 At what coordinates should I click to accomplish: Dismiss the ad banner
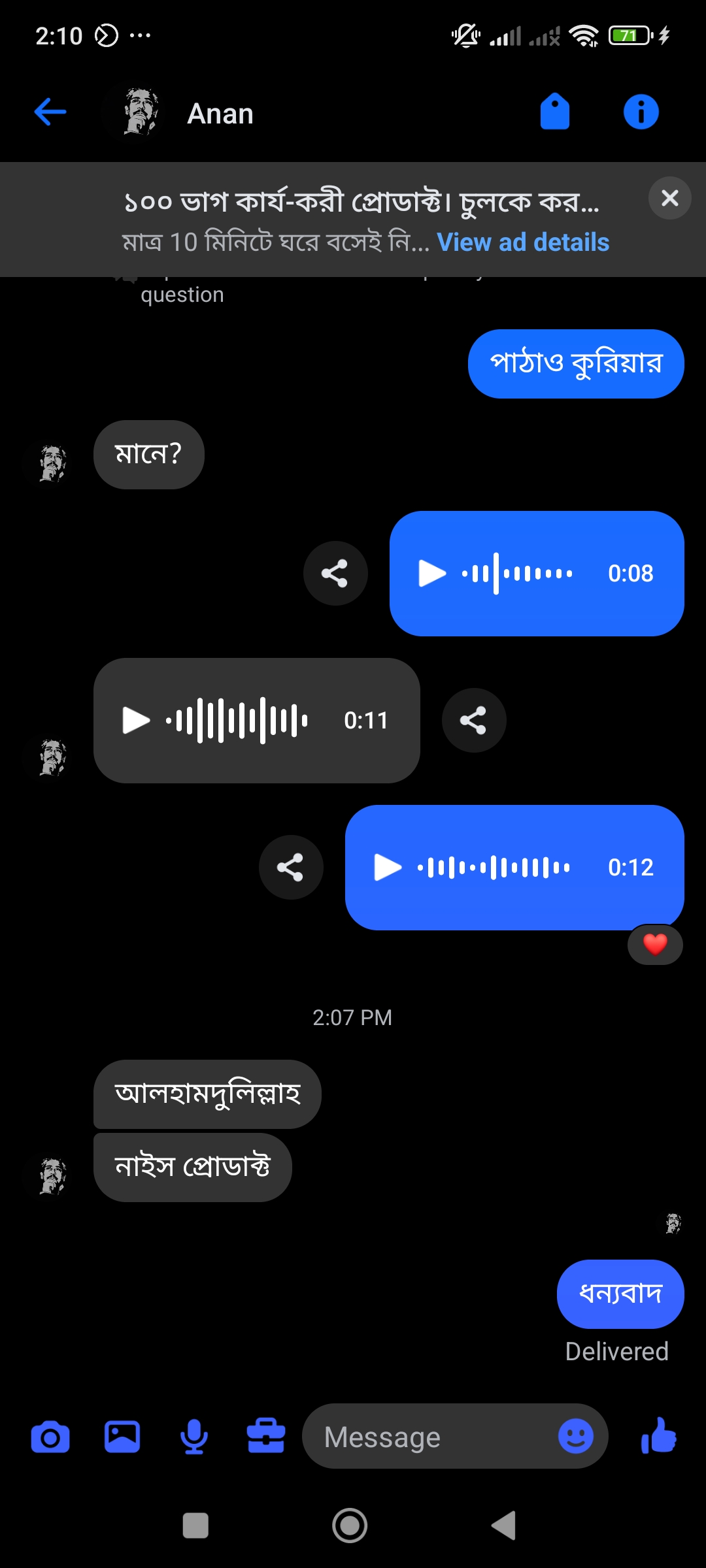click(669, 198)
